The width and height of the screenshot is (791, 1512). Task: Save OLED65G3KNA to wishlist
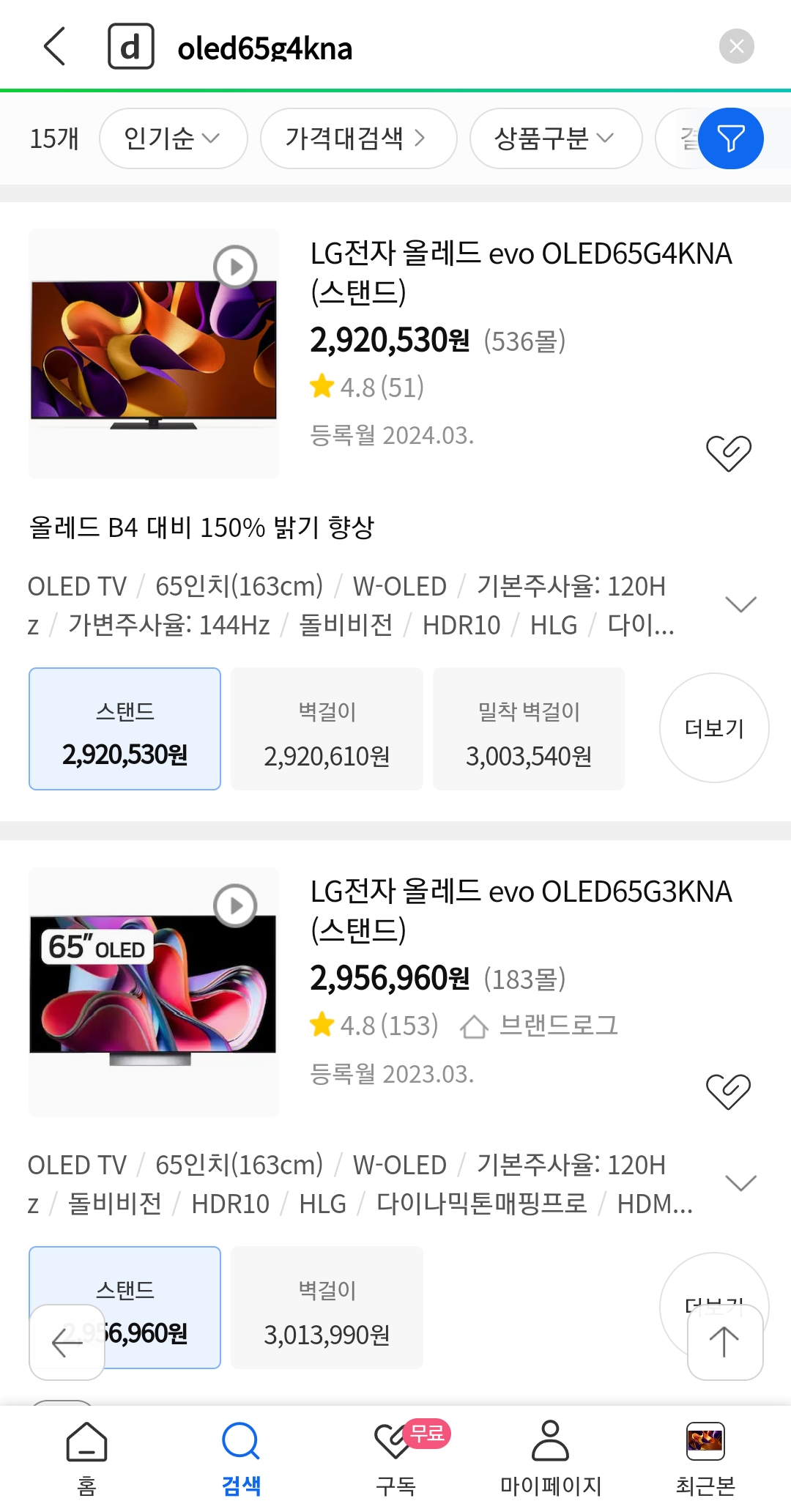click(728, 1092)
